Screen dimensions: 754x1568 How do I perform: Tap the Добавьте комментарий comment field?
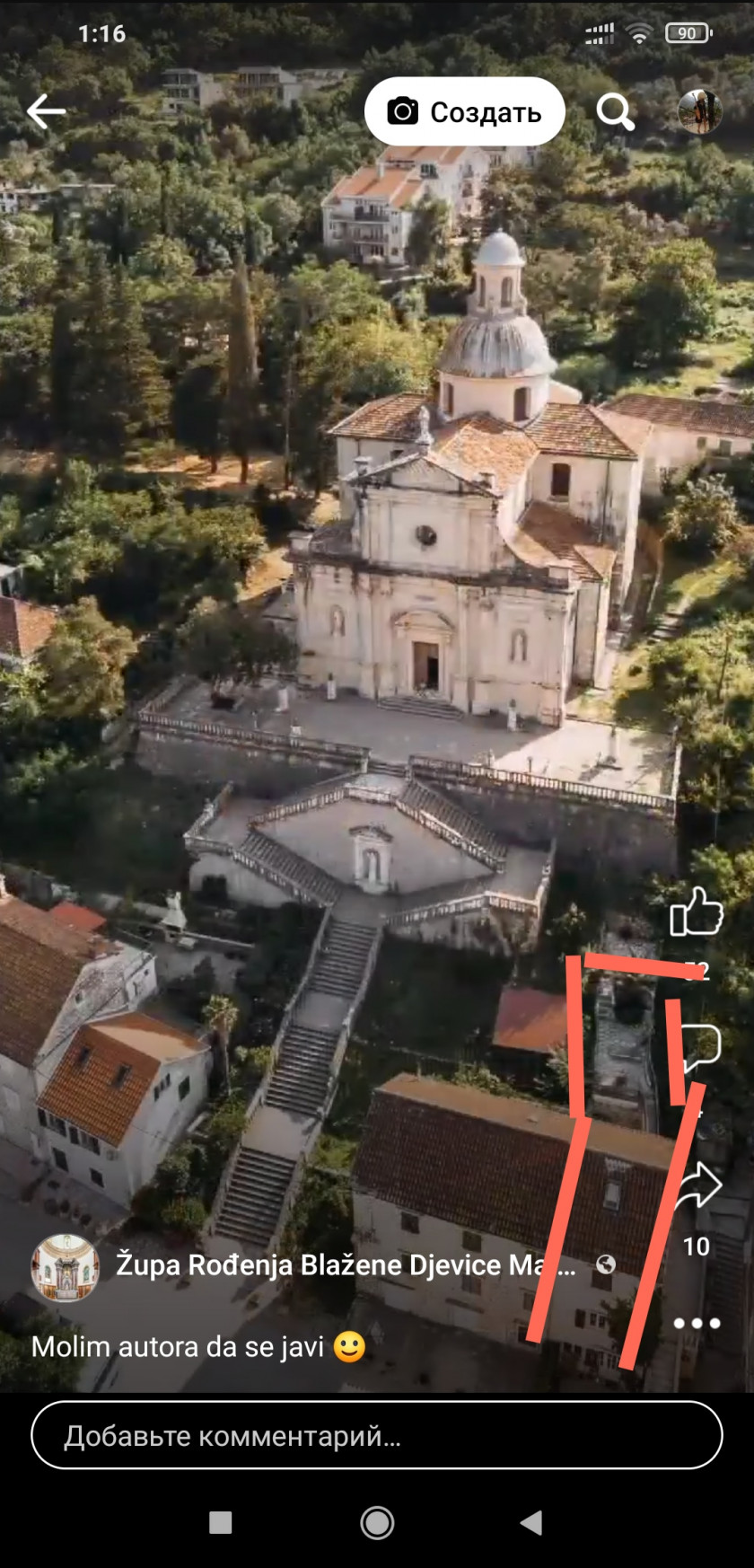click(377, 1435)
